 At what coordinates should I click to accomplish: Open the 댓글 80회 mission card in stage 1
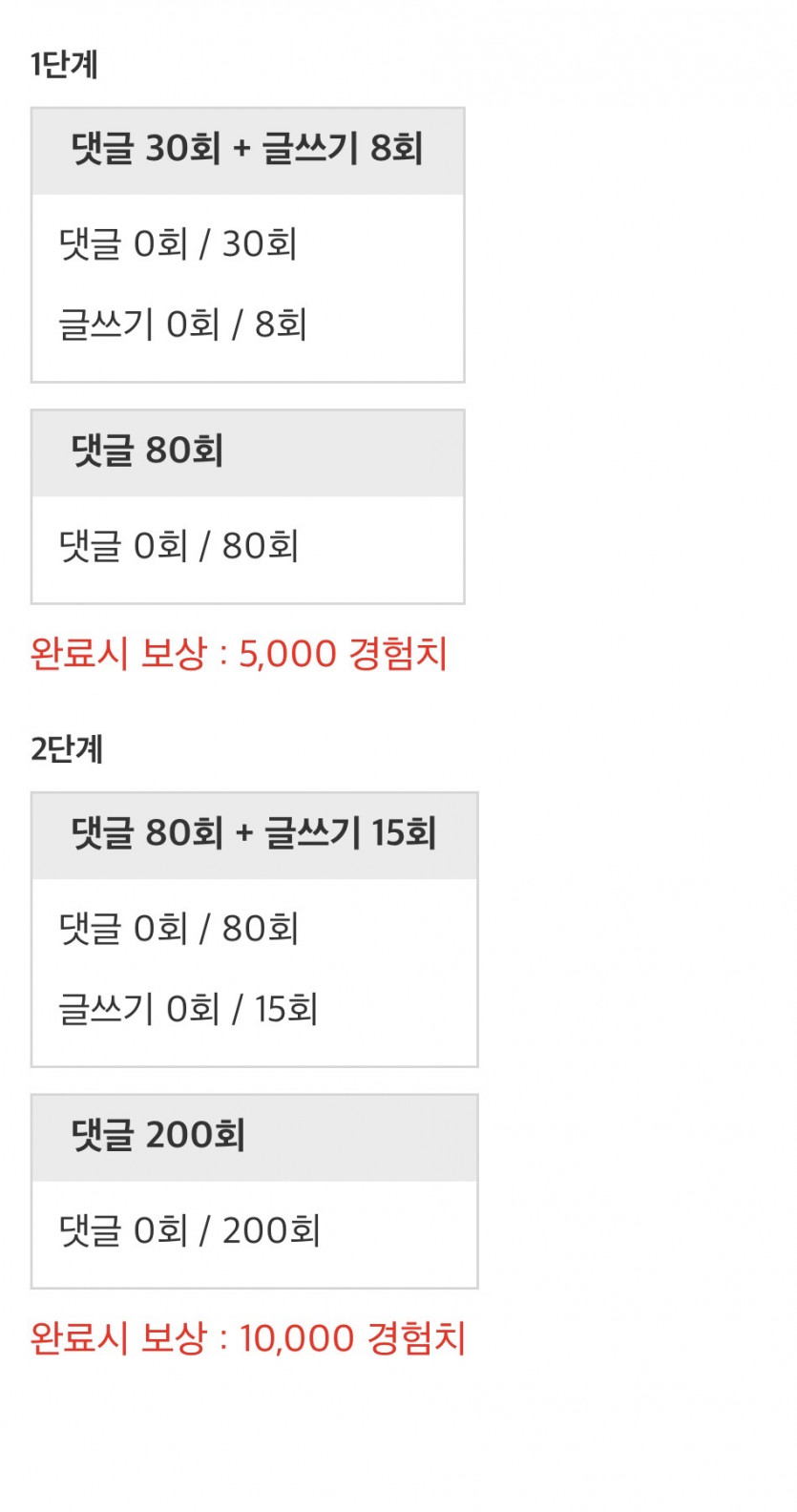pos(248,506)
